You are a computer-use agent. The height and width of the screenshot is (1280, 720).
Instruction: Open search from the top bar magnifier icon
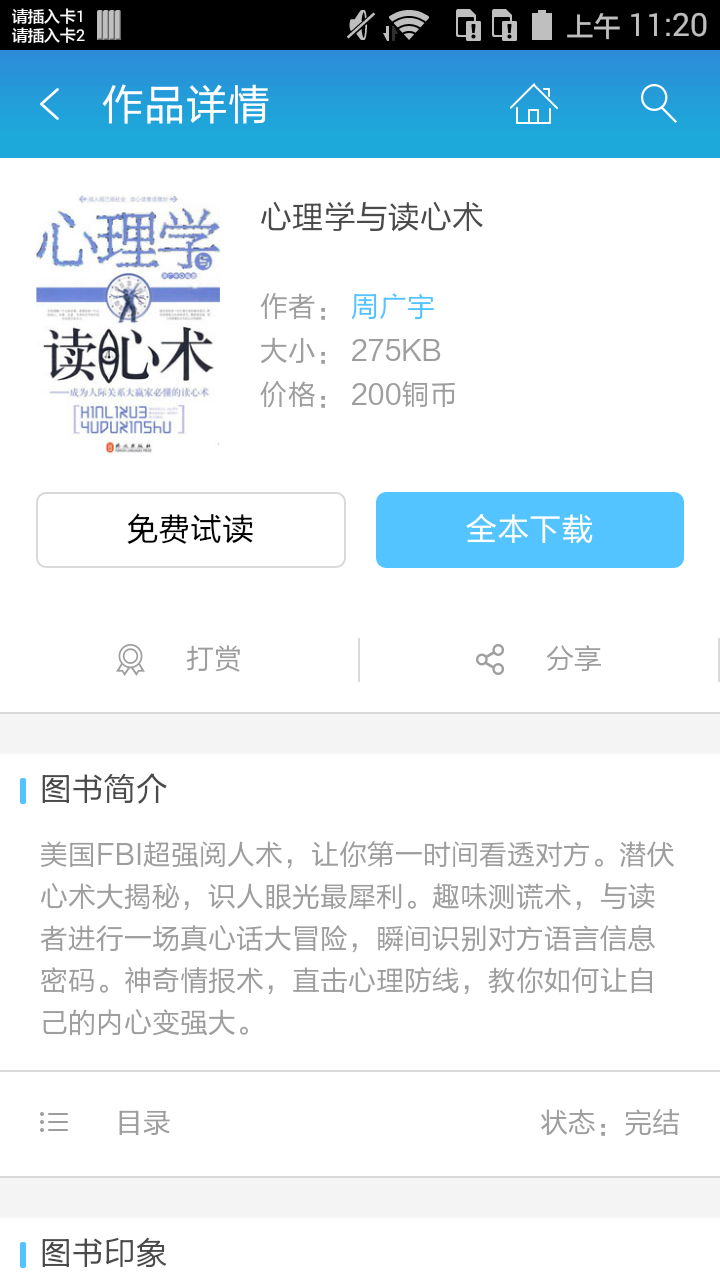point(658,104)
